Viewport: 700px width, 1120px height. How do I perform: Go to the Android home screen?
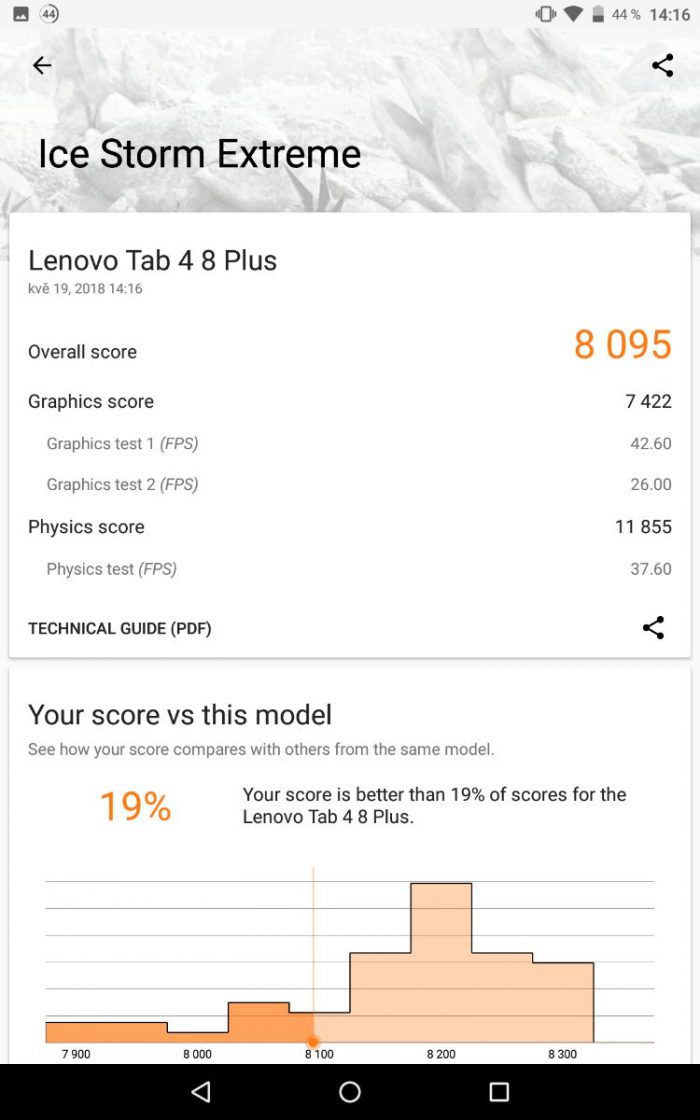[x=350, y=1092]
